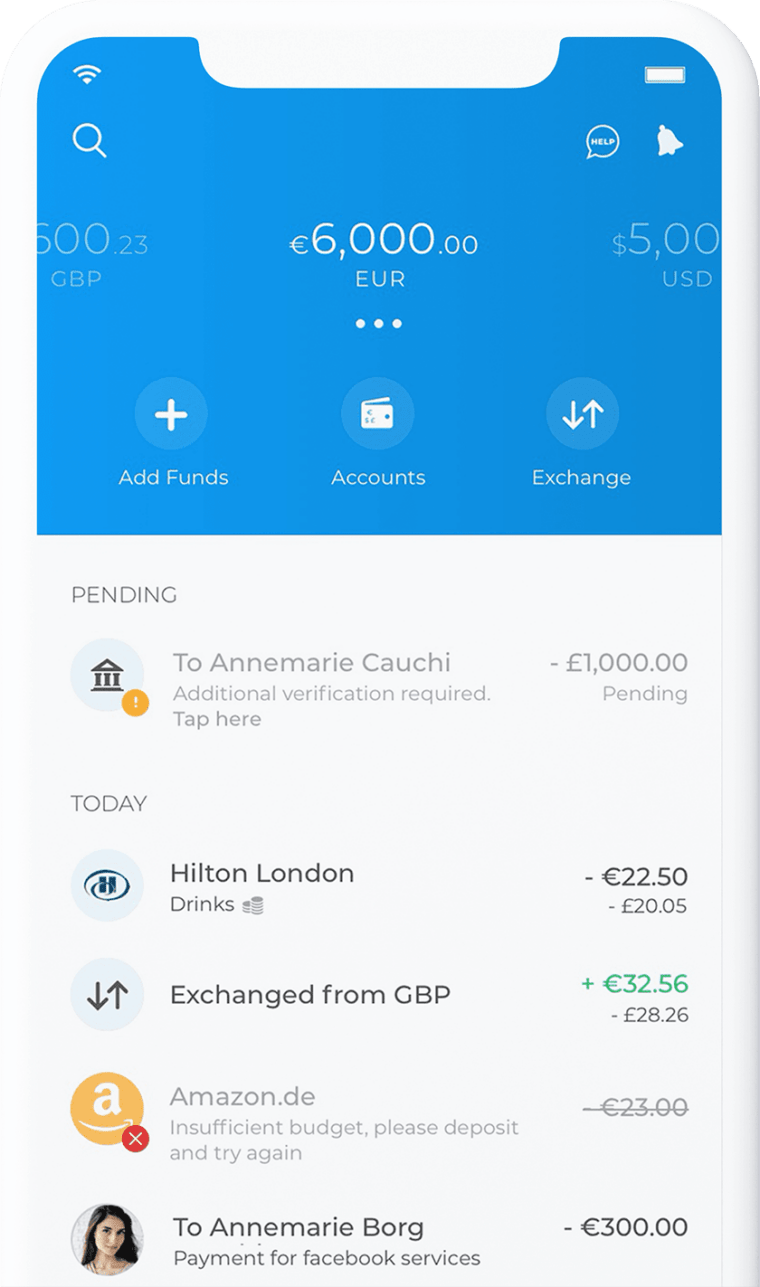Select the exchange arrows next to Exchanged from GBP

[107, 995]
